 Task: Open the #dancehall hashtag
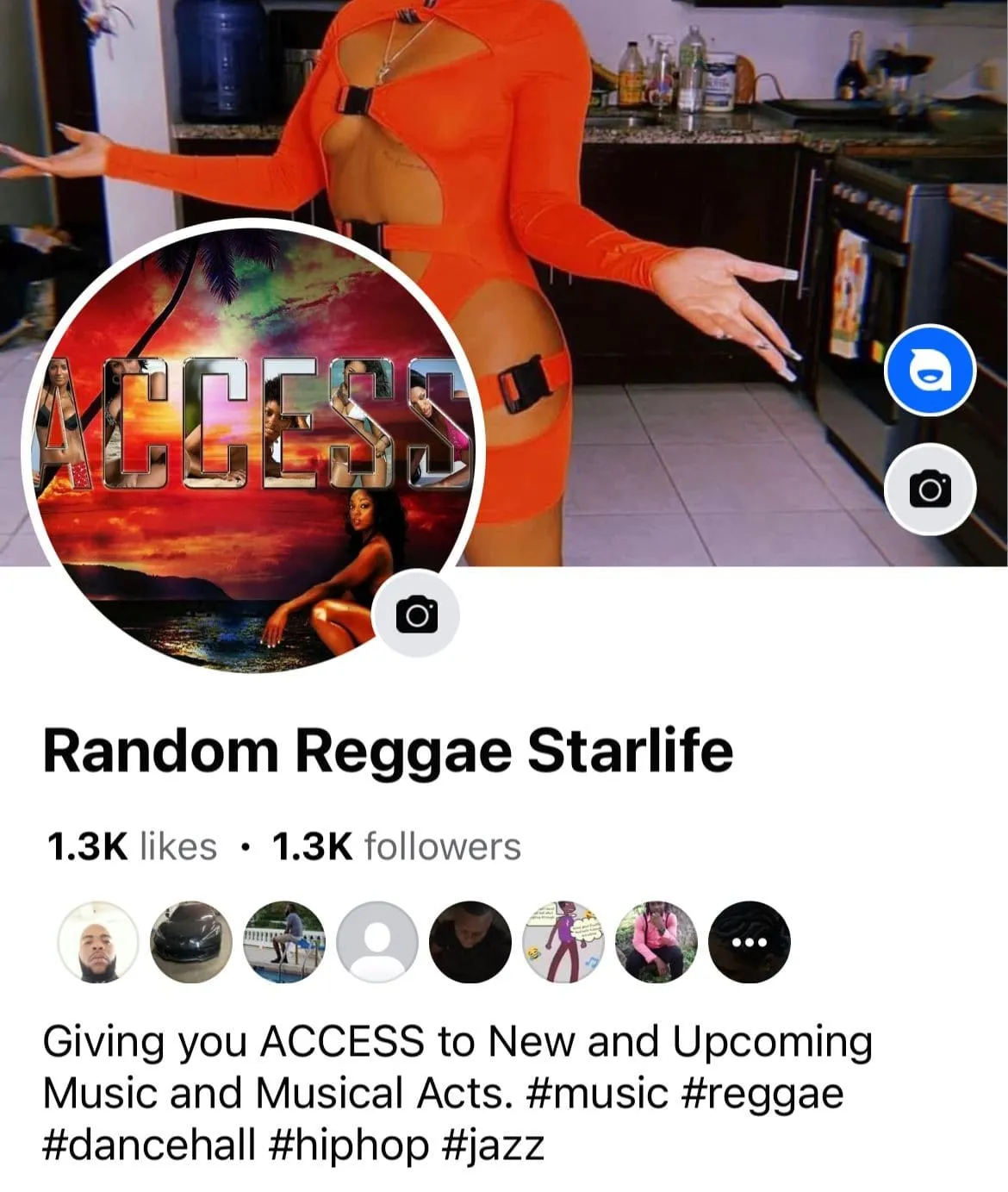tap(148, 1145)
